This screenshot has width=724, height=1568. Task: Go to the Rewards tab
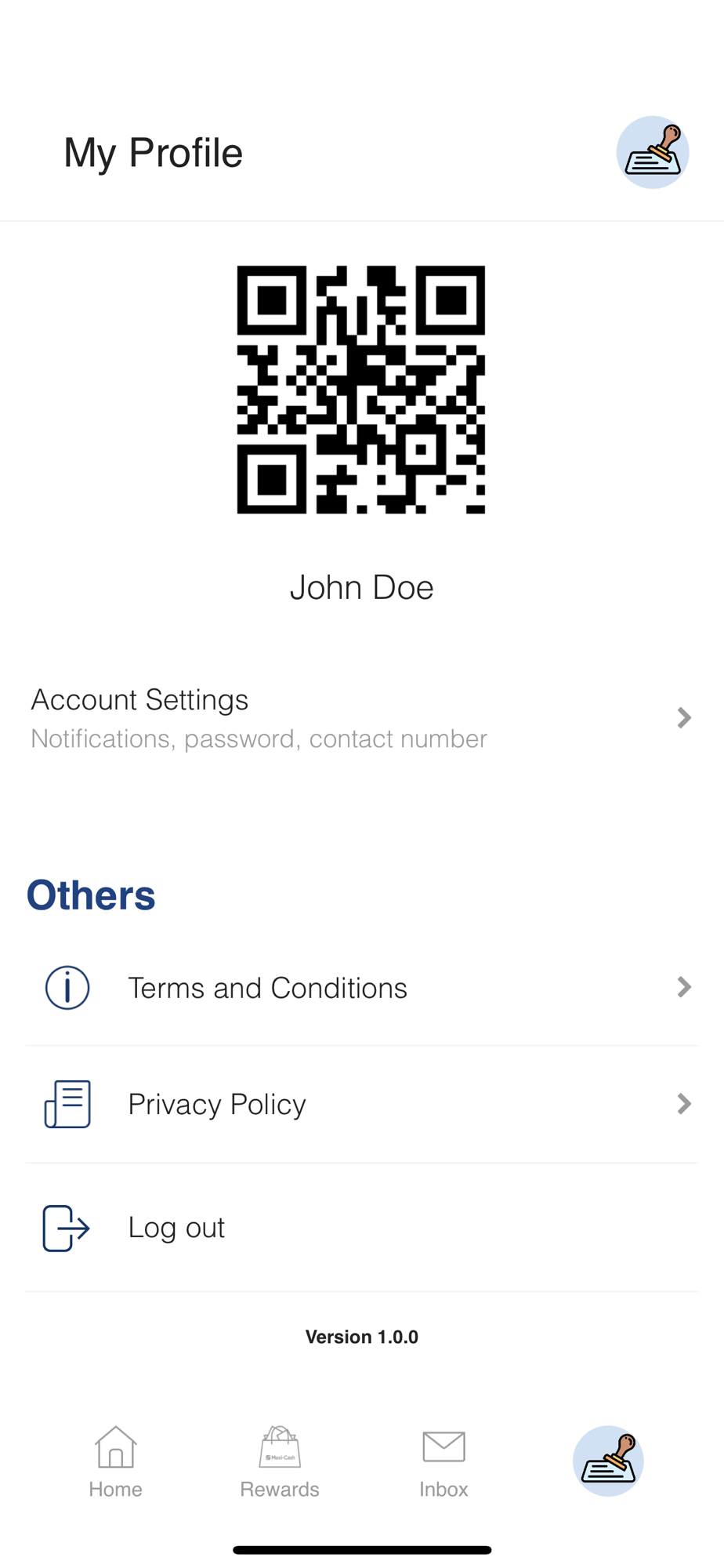point(280,1462)
